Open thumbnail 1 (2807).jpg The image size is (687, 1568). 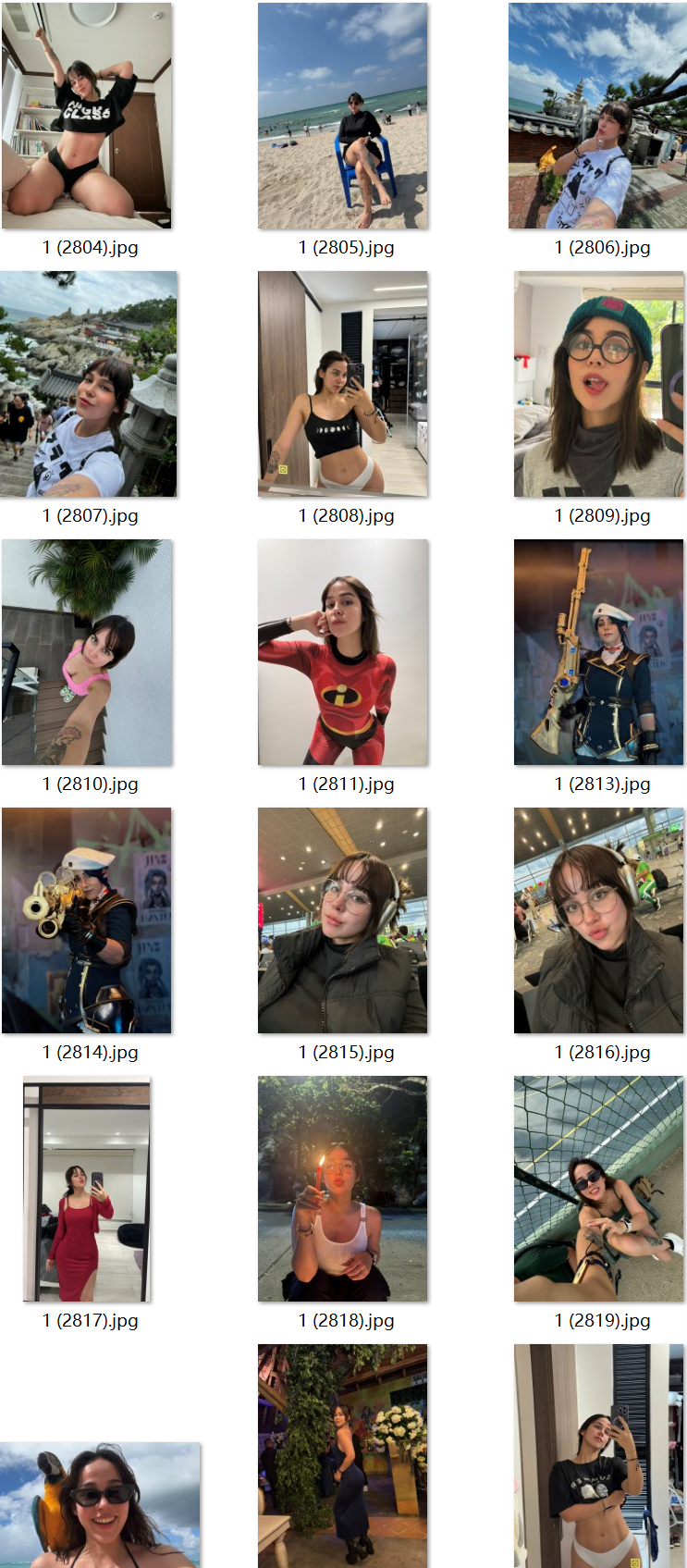tap(87, 384)
